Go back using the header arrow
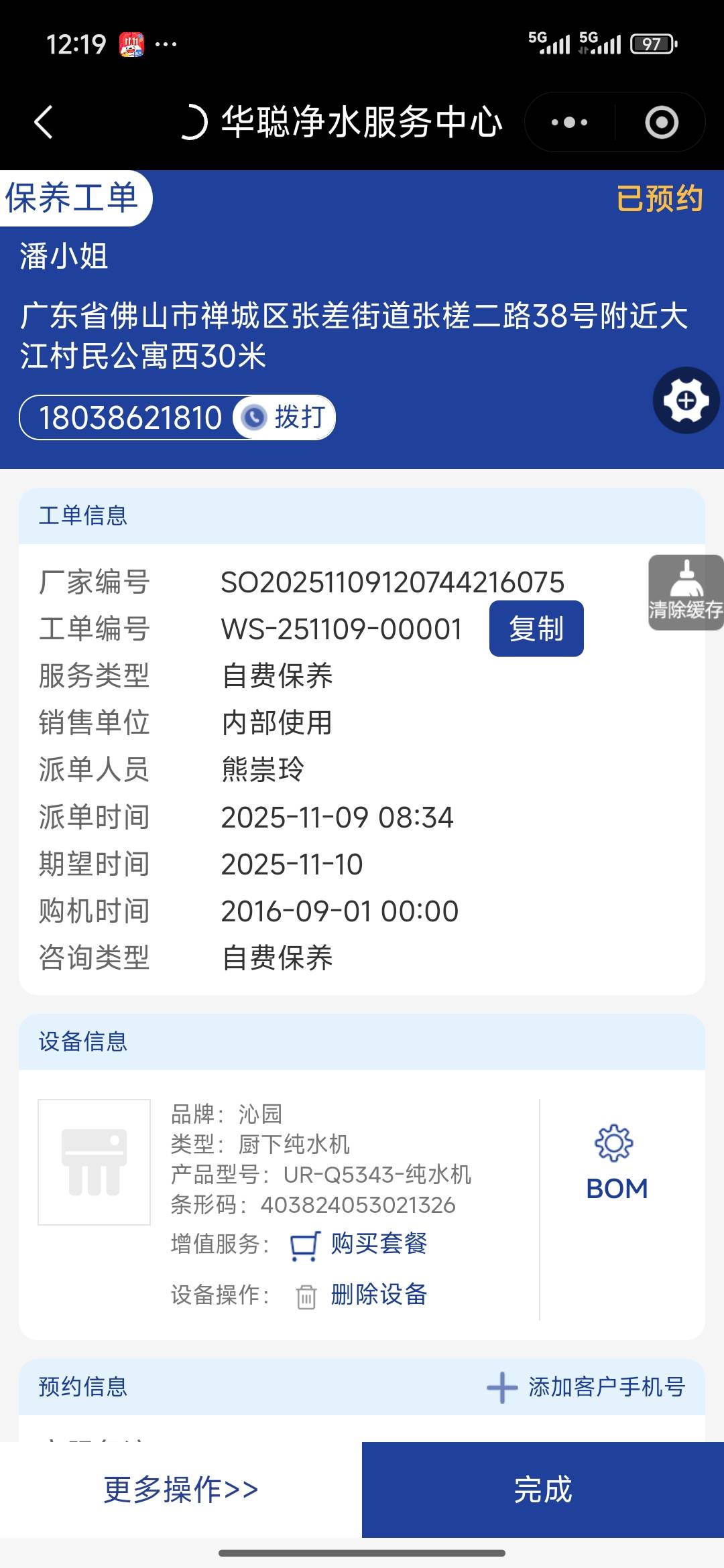Viewport: 724px width, 1568px height. [x=44, y=122]
